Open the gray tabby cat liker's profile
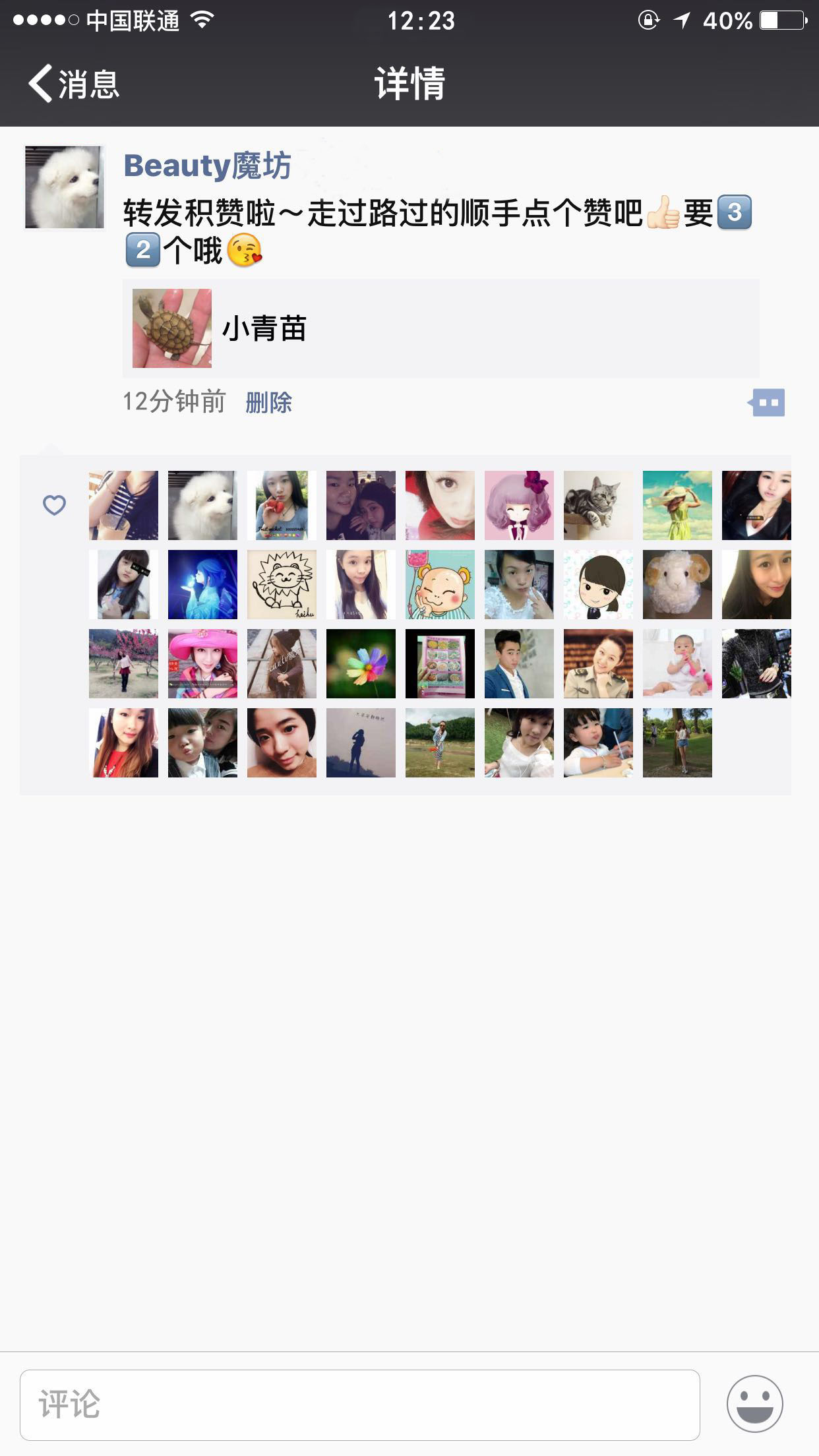Viewport: 819px width, 1456px height. click(598, 505)
